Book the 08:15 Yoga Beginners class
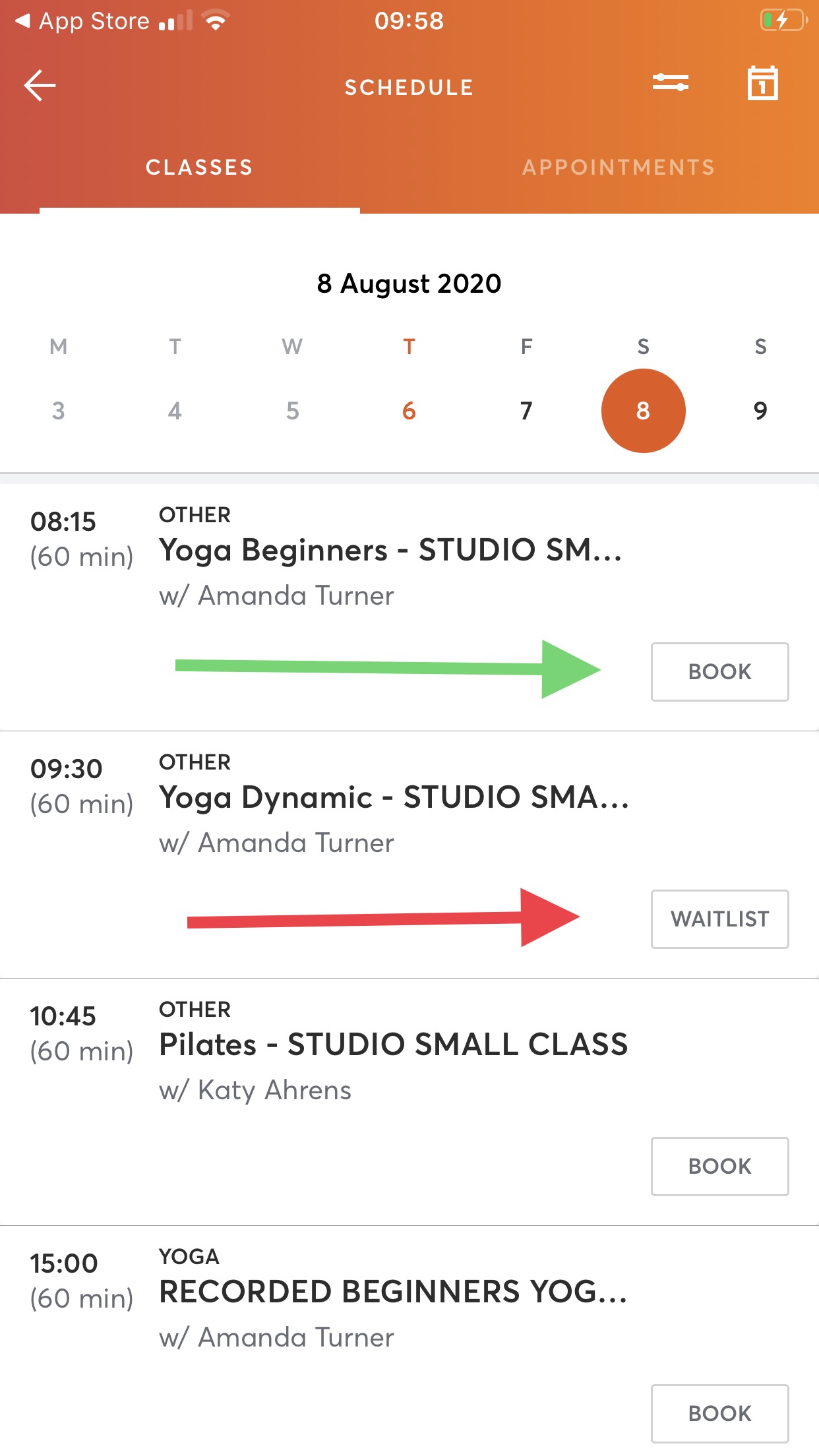 point(719,672)
